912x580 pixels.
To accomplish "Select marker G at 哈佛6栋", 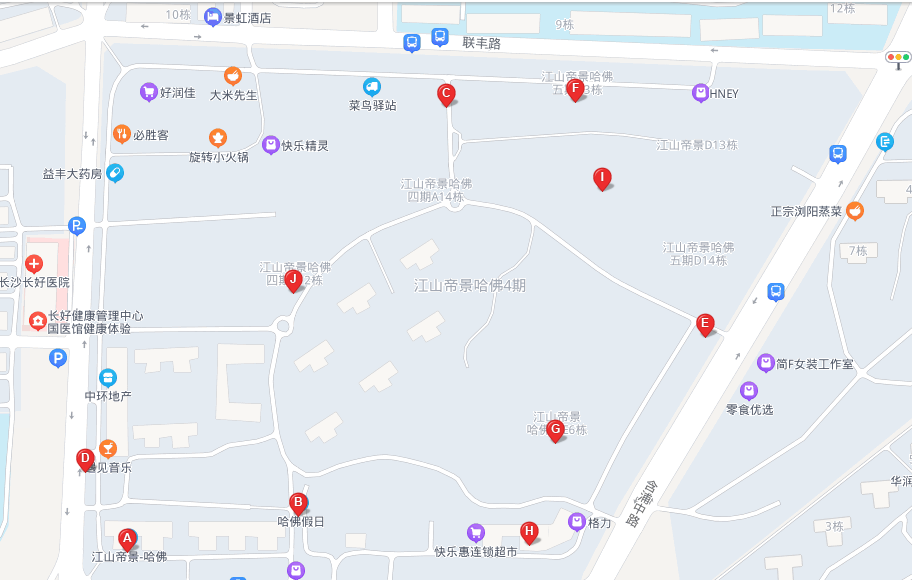I will (x=555, y=430).
